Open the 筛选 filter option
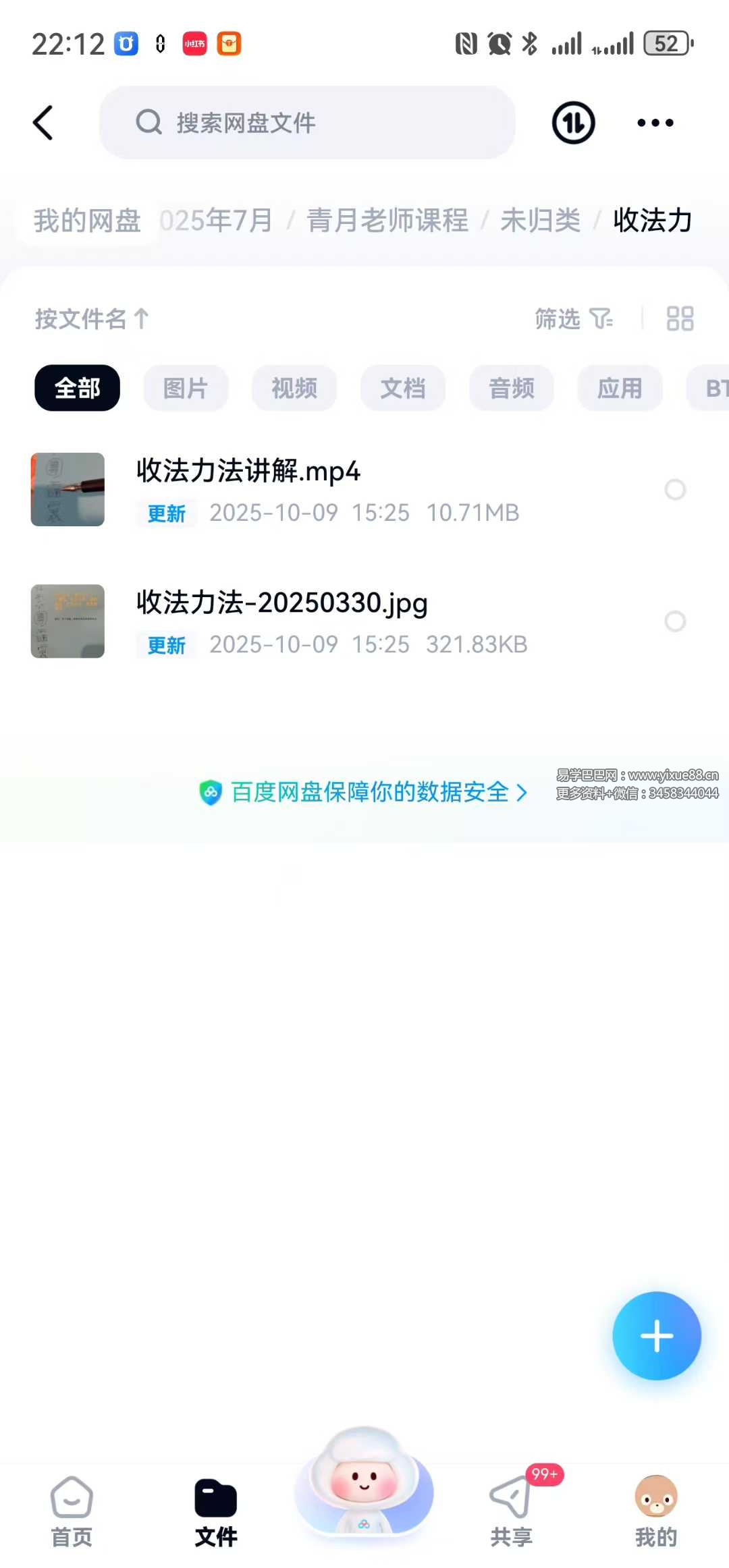 pos(572,318)
